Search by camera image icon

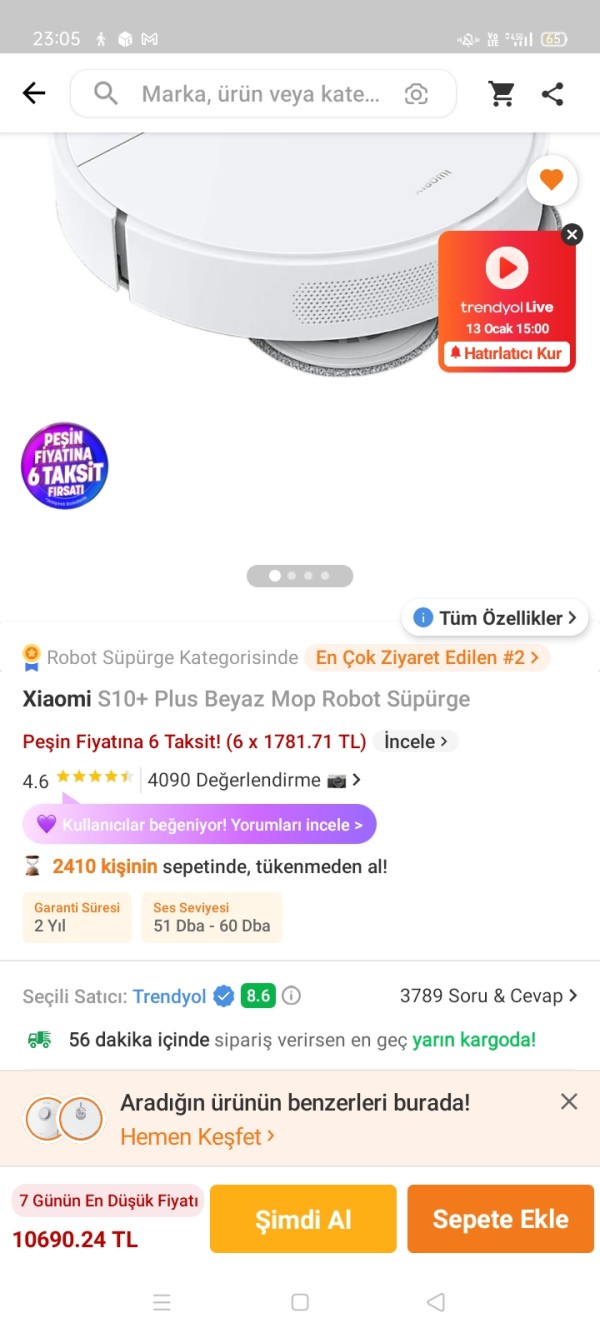click(x=416, y=94)
